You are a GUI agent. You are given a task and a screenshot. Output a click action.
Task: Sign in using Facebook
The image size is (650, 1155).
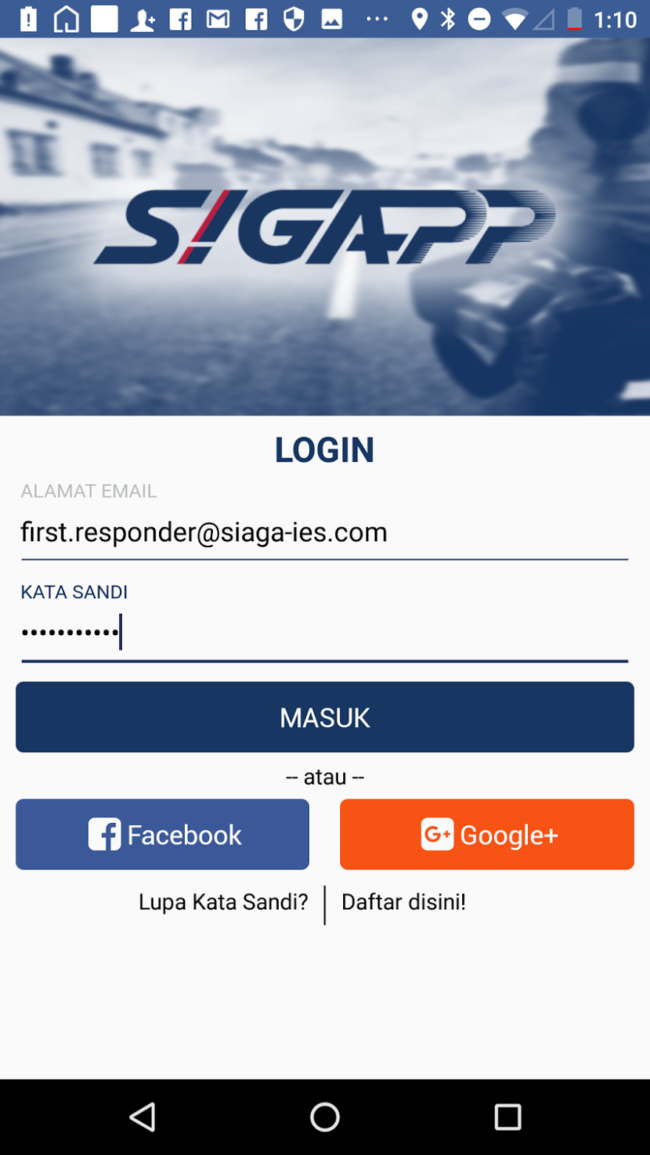click(162, 834)
